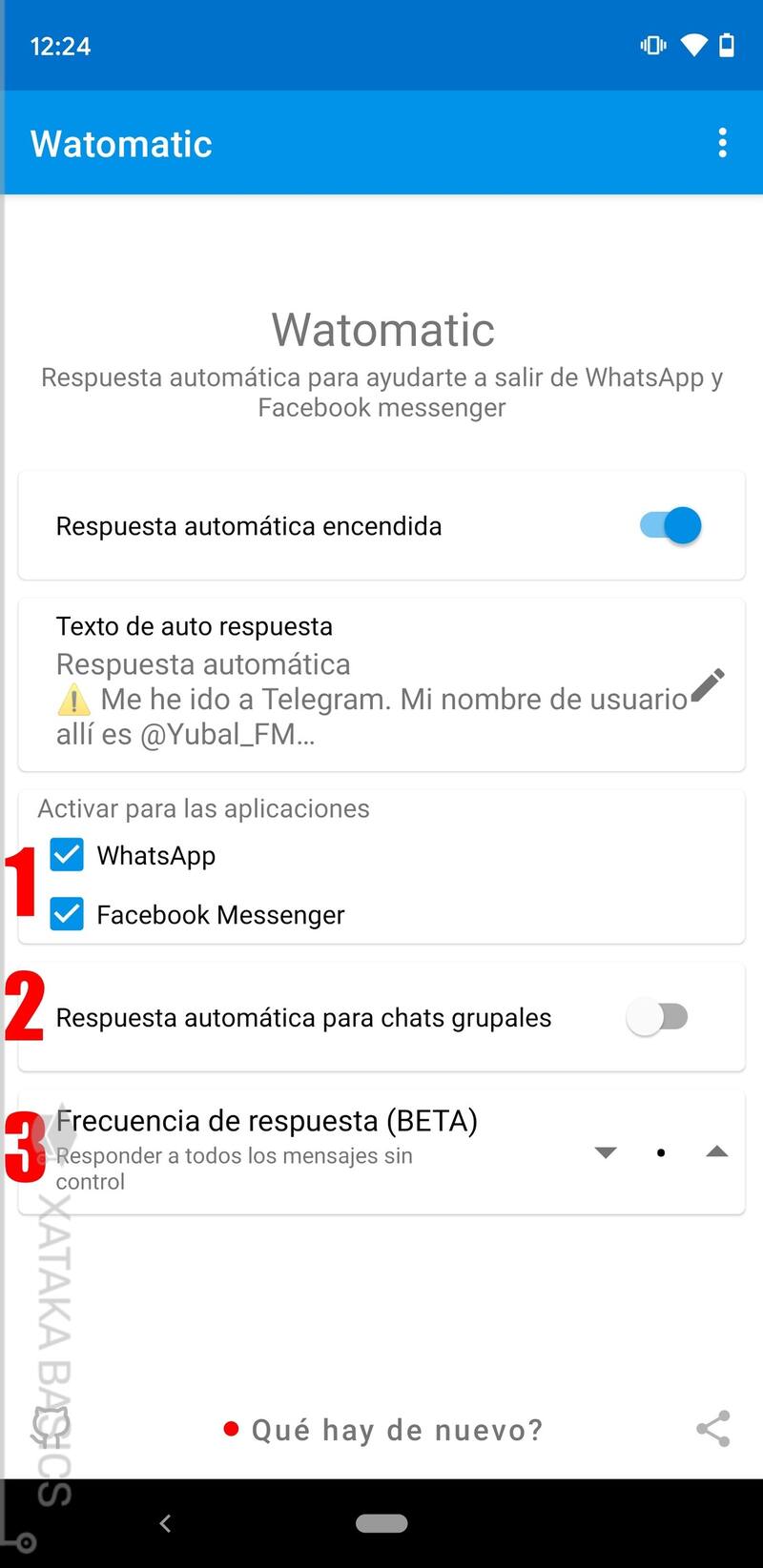This screenshot has width=763, height=1568.
Task: Tap the home pill in navigation bar
Action: coord(381,1523)
